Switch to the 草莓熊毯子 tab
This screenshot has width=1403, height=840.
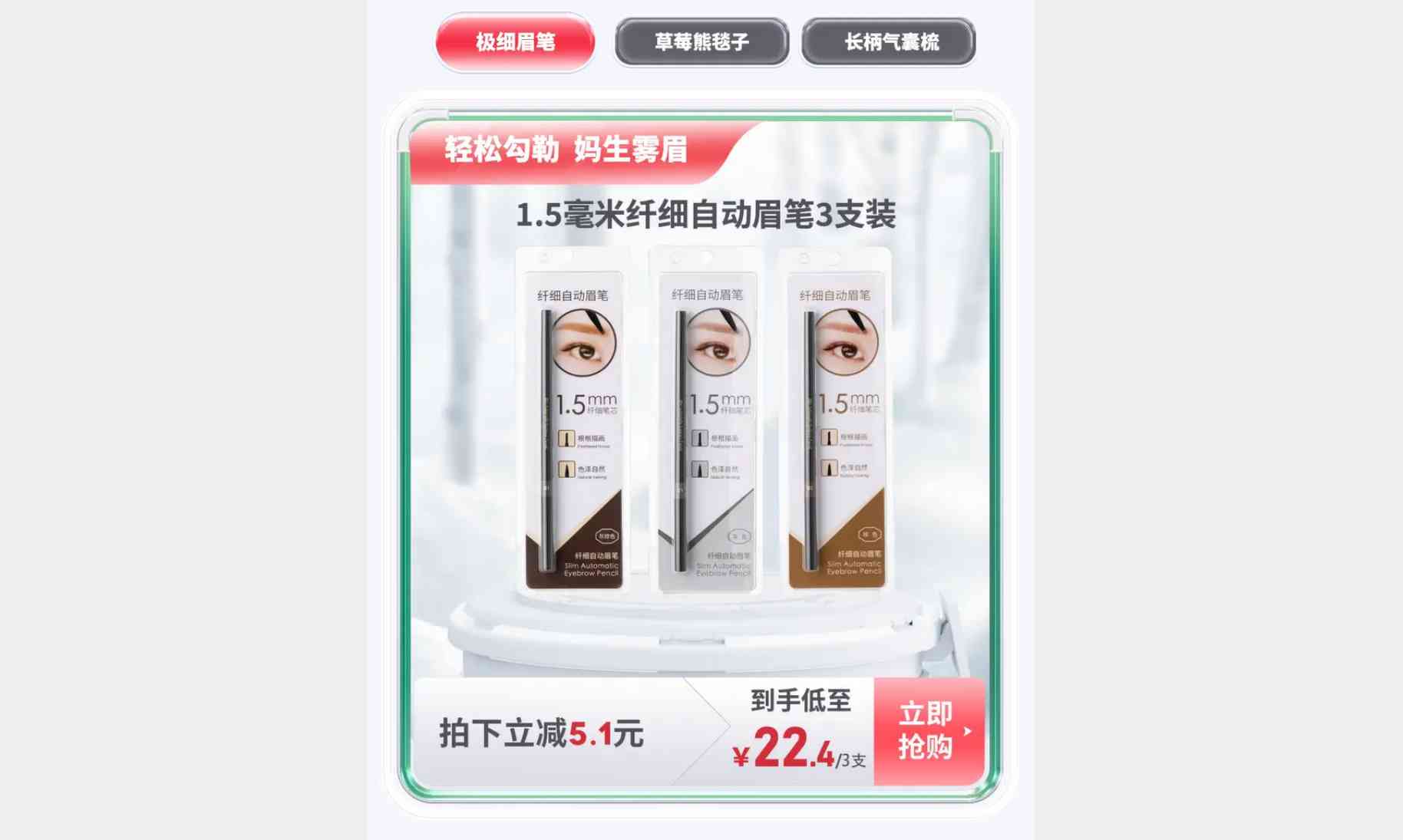pos(701,42)
